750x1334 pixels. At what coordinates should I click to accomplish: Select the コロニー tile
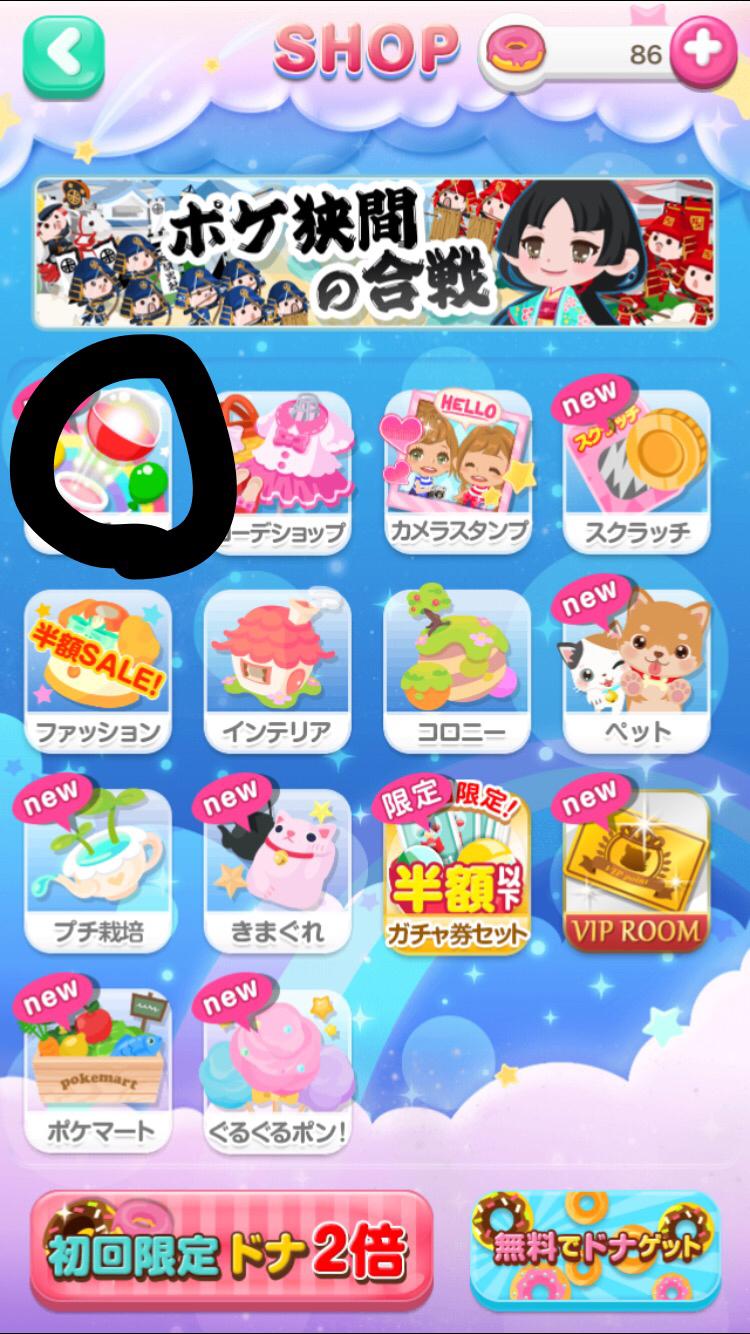click(x=457, y=670)
